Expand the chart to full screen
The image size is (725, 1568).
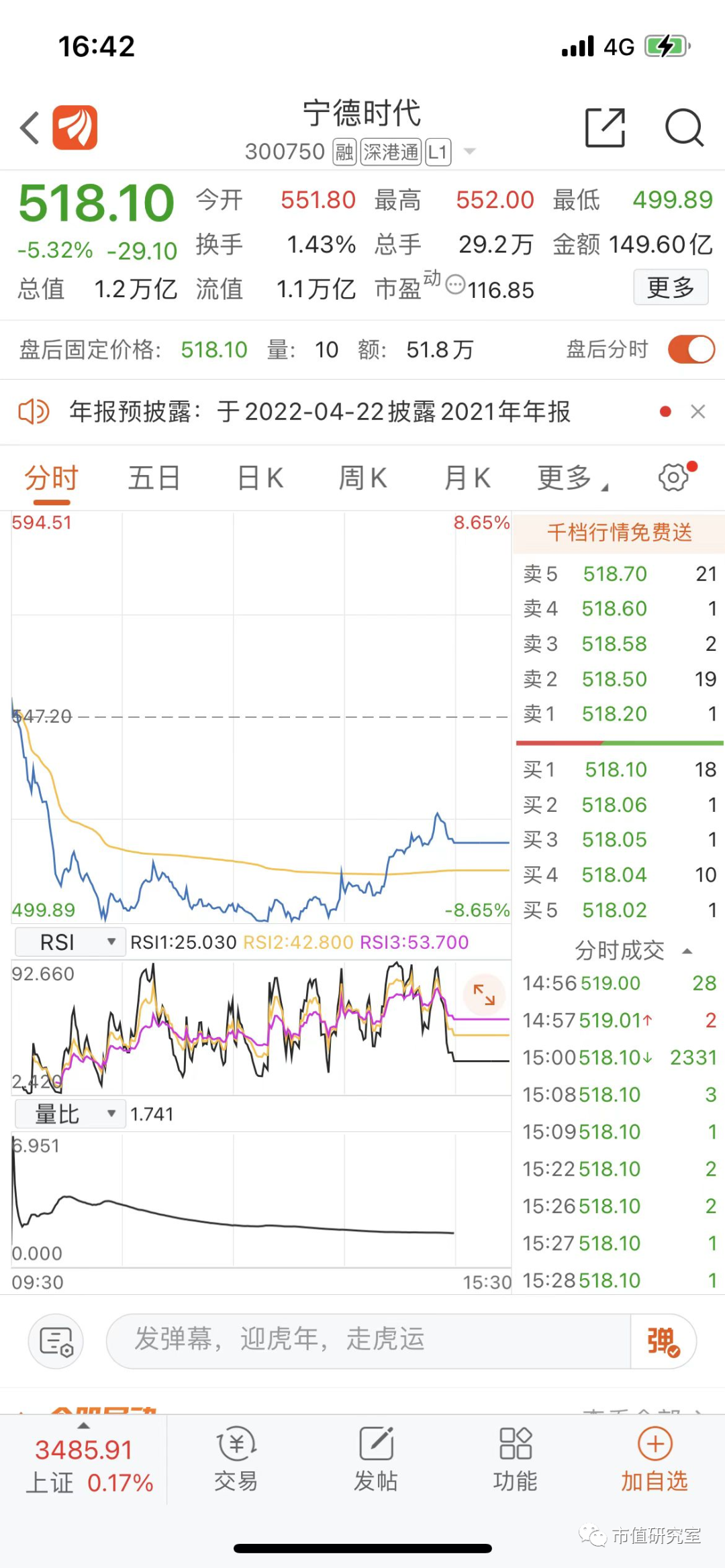coord(483,994)
